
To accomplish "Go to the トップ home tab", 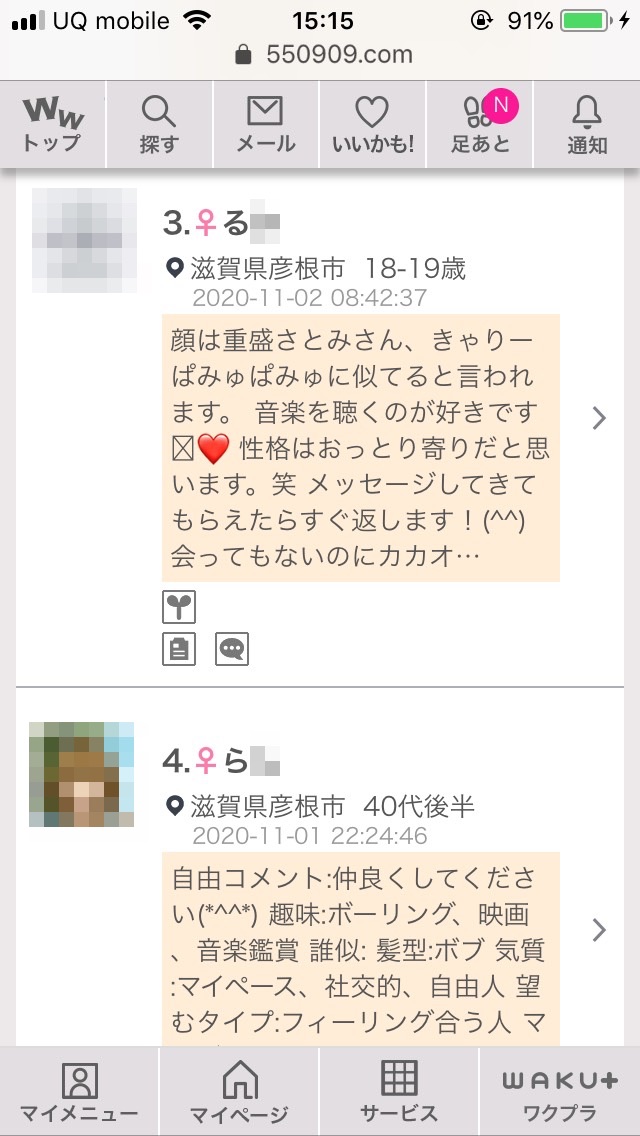I will pos(52,124).
